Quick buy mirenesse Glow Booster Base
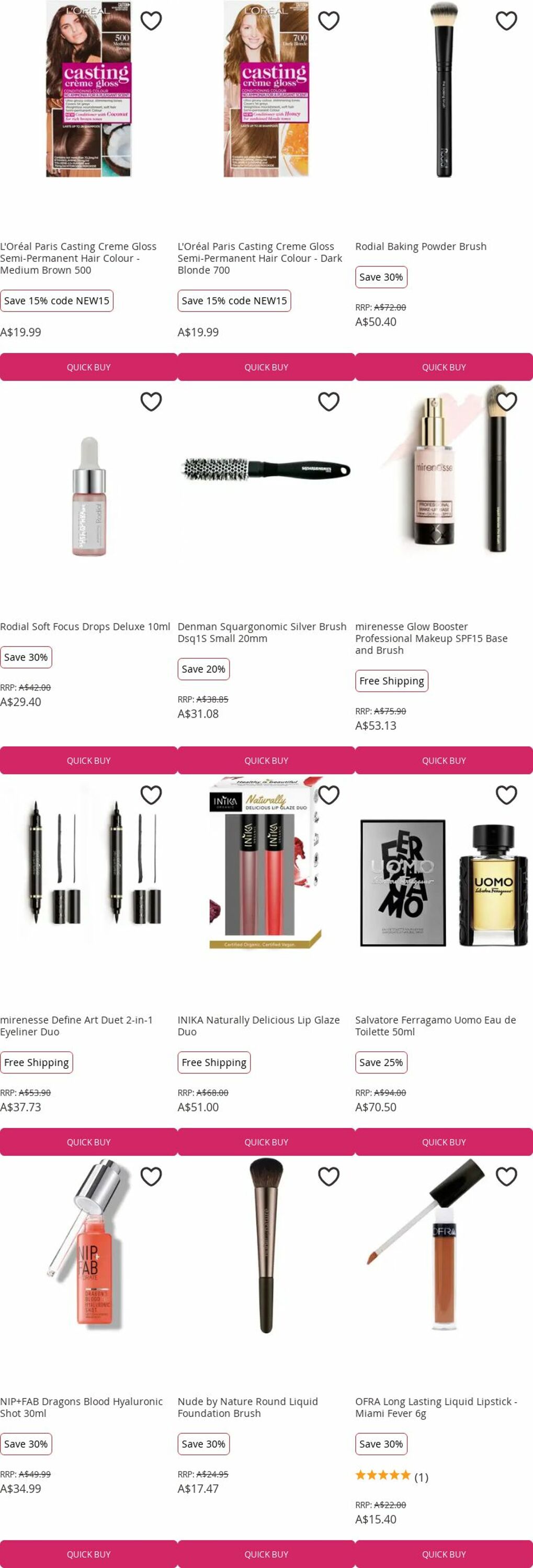 444,760
